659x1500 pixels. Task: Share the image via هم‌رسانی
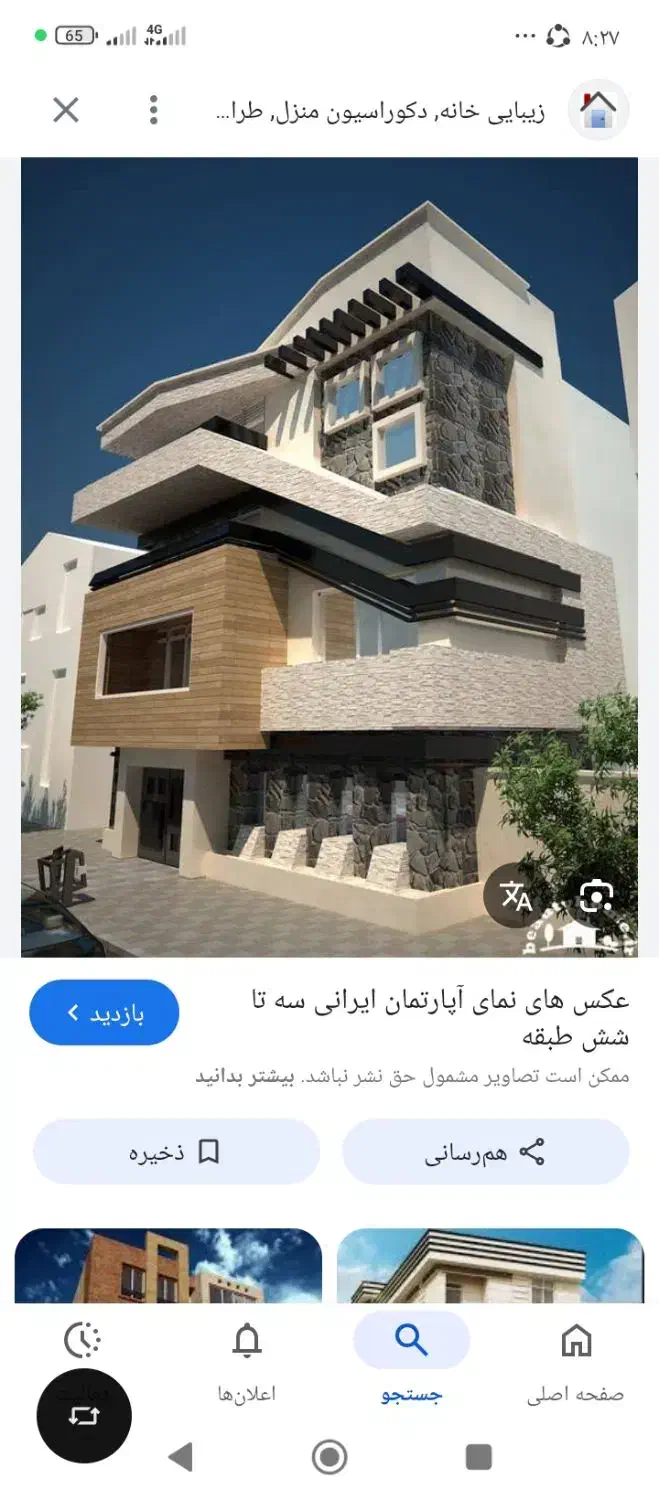coord(486,1152)
